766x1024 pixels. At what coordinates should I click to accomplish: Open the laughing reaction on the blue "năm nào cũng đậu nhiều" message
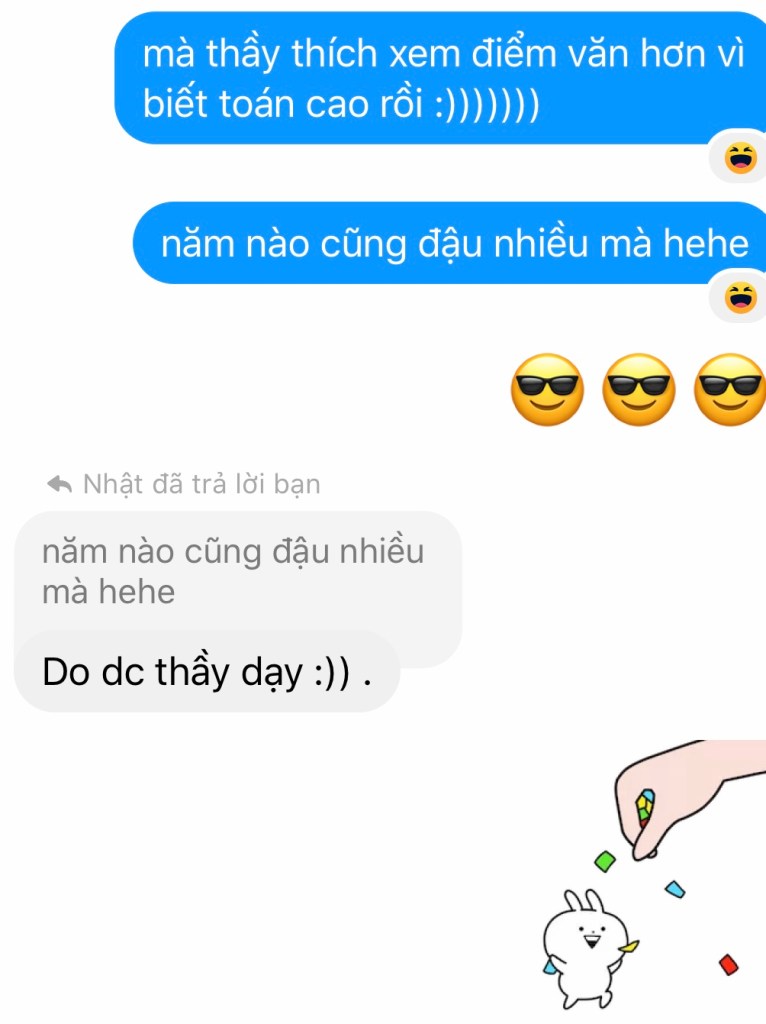tap(740, 297)
